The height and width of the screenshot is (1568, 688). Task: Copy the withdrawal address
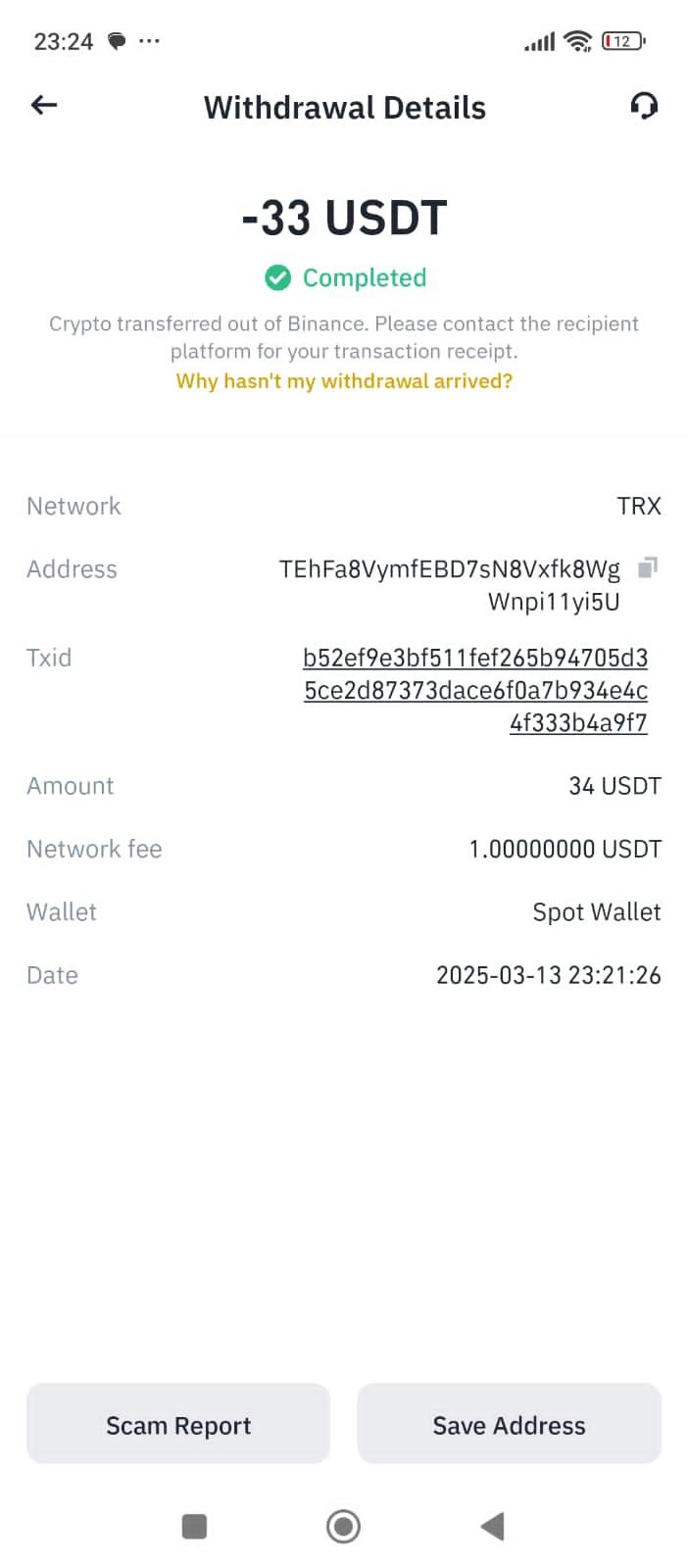[648, 567]
